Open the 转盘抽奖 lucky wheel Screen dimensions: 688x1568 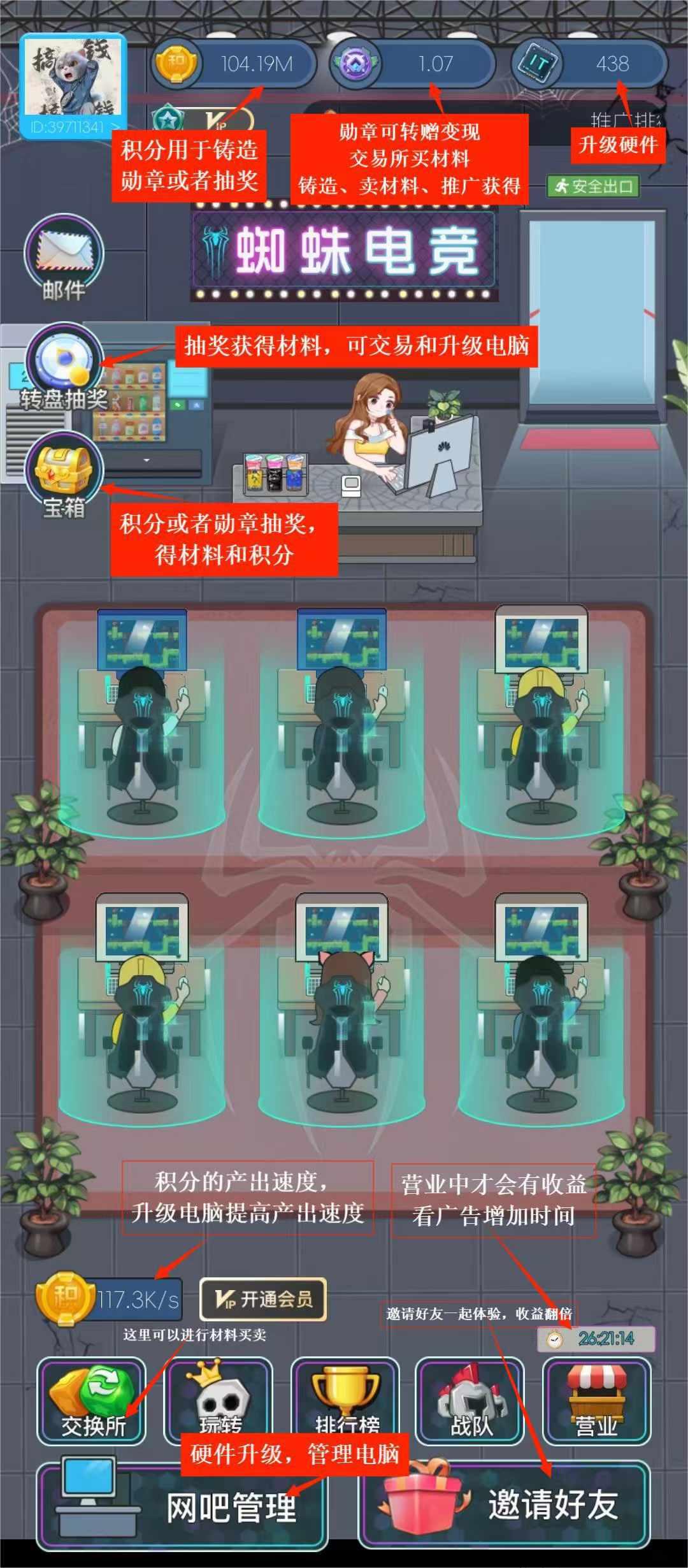[64, 367]
